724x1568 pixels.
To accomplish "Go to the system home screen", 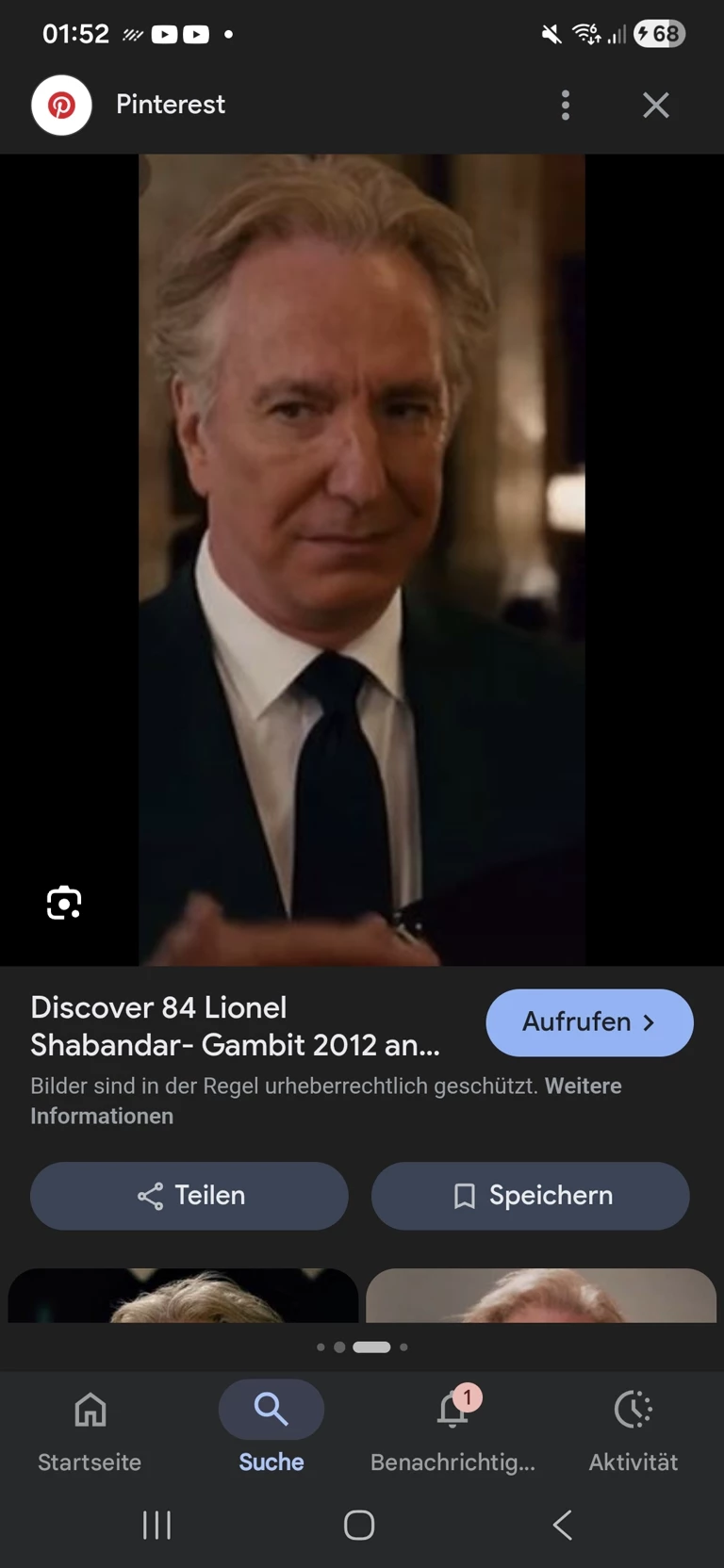I will point(359,1525).
